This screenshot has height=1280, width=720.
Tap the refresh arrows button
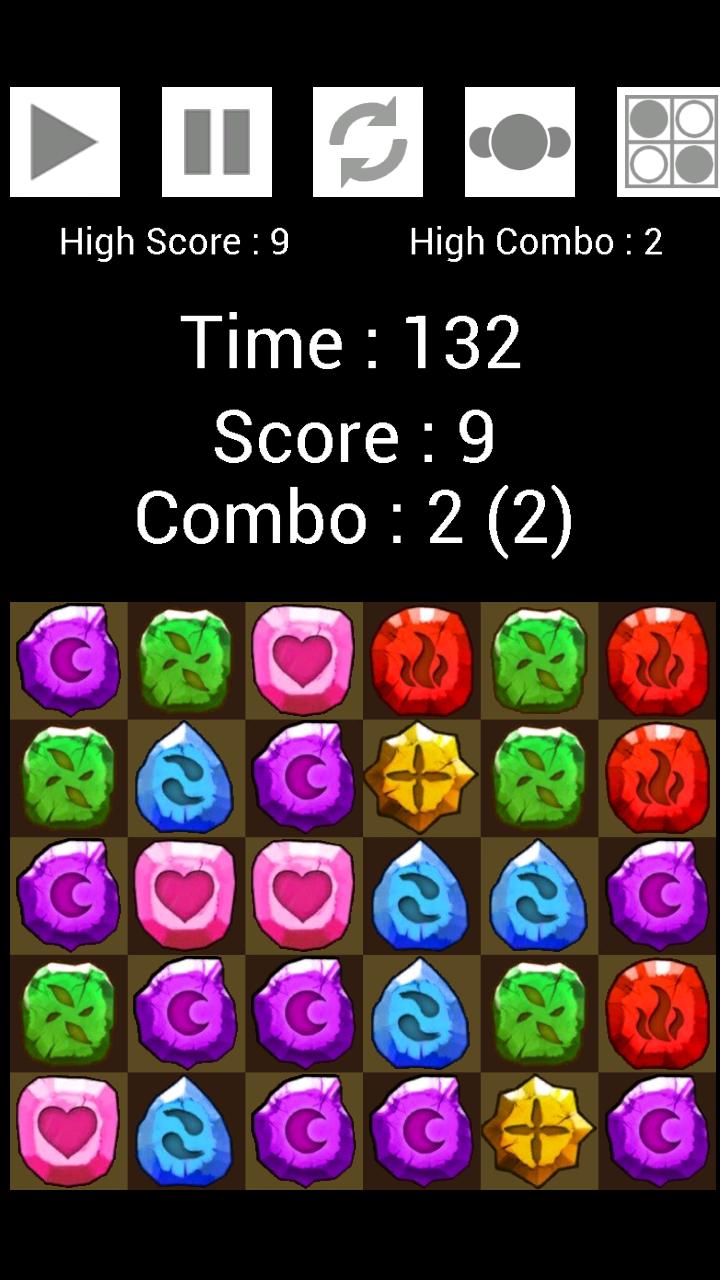click(368, 141)
